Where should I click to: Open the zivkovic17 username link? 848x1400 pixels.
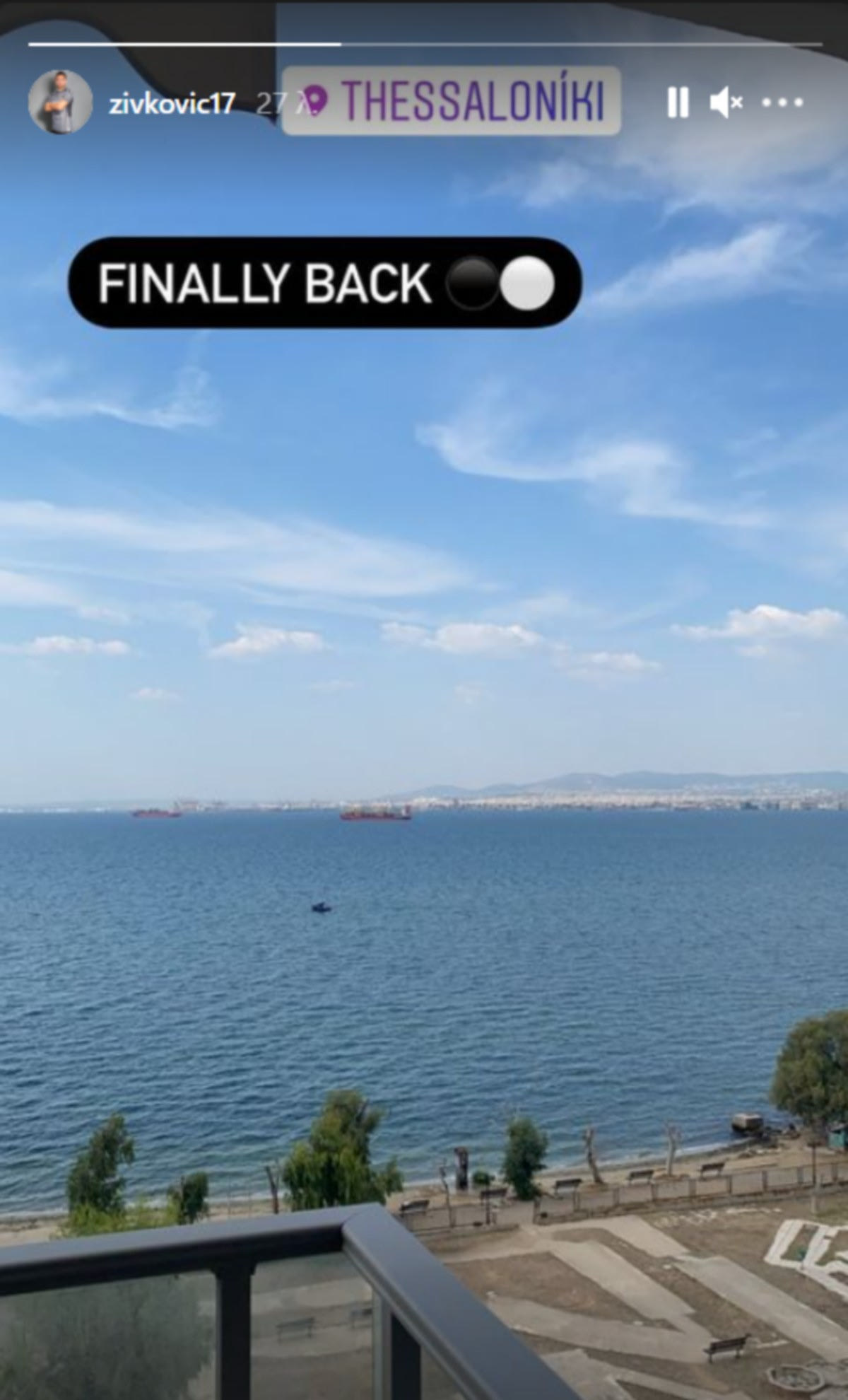pos(172,104)
